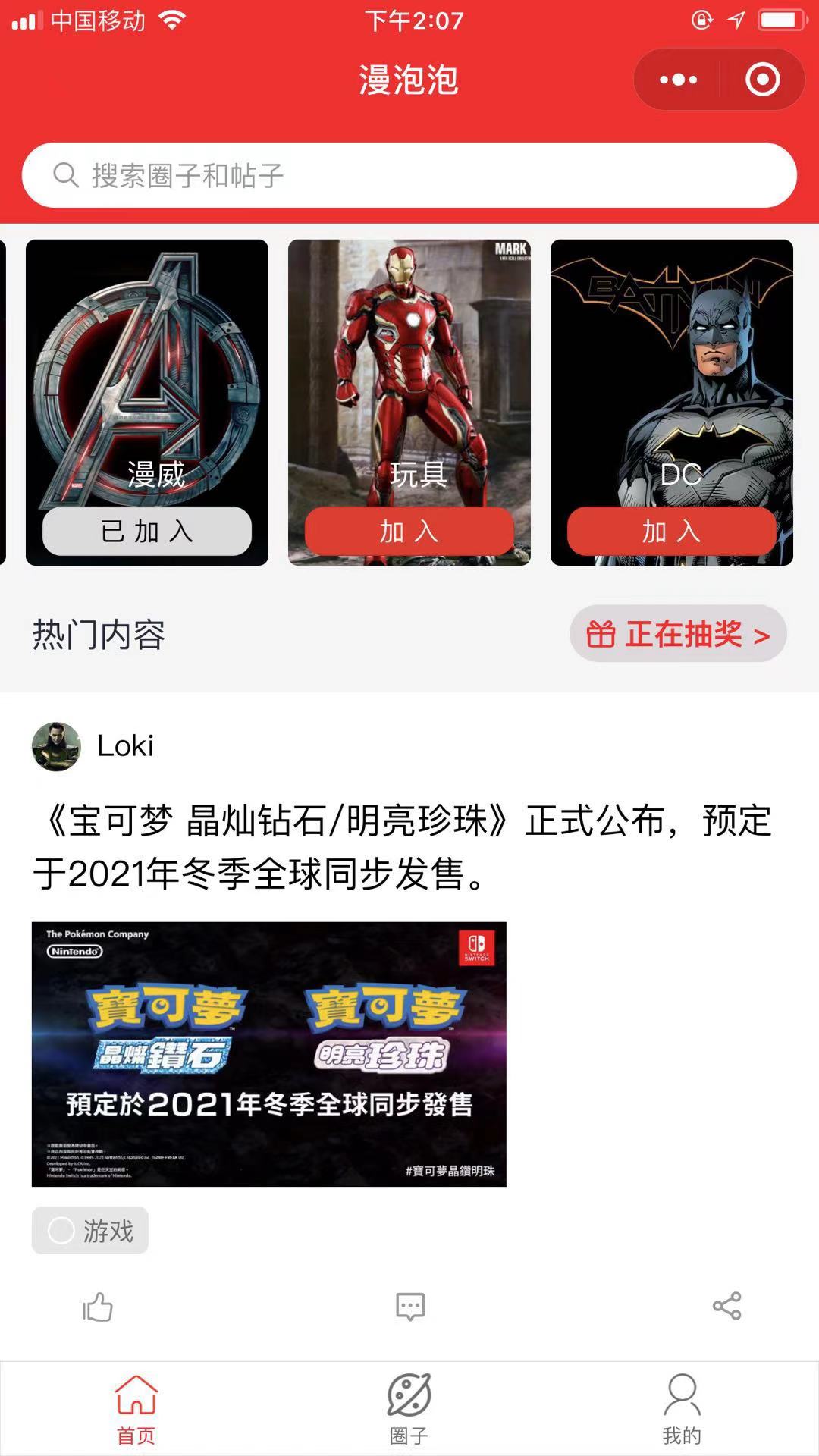Like Loki's post
This screenshot has height=1456, width=819.
click(98, 1307)
